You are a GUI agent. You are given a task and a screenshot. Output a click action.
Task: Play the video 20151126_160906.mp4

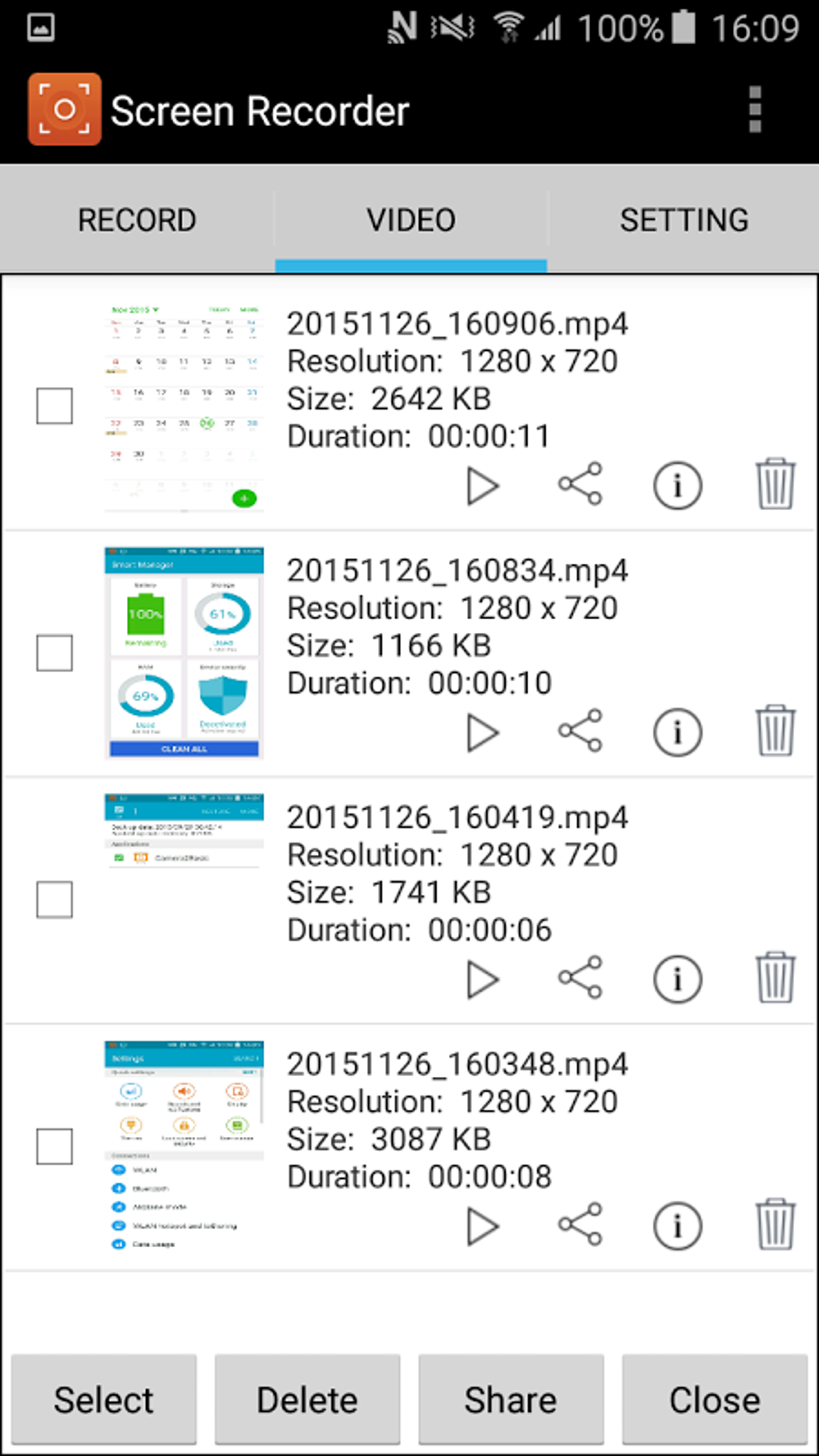click(x=483, y=486)
